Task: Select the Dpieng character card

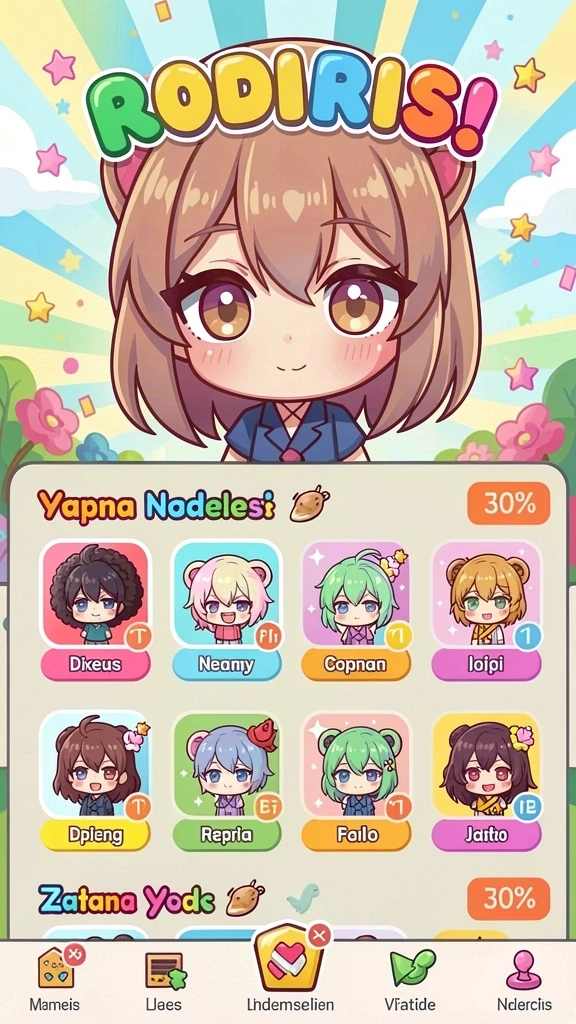Action: 95,781
